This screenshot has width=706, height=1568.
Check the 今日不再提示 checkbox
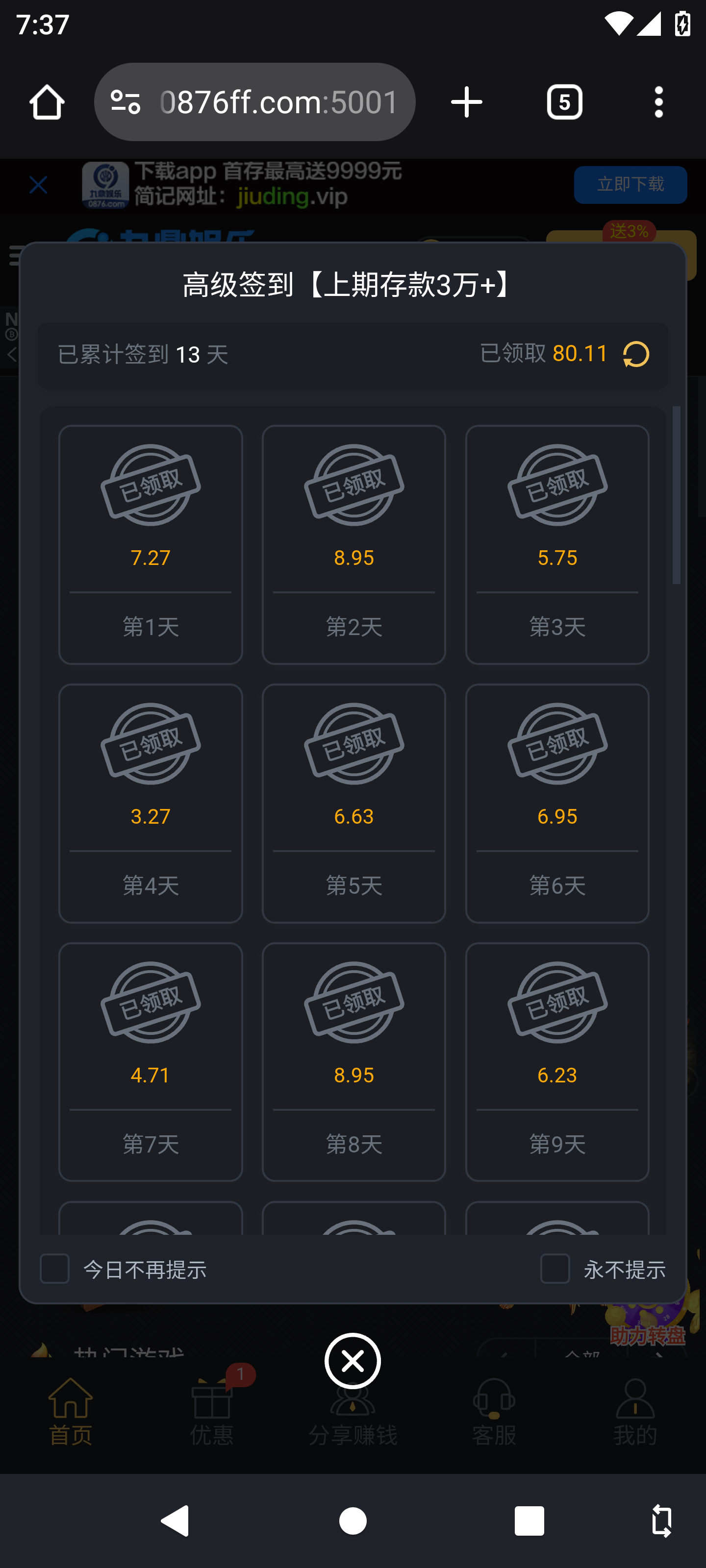coord(54,1269)
